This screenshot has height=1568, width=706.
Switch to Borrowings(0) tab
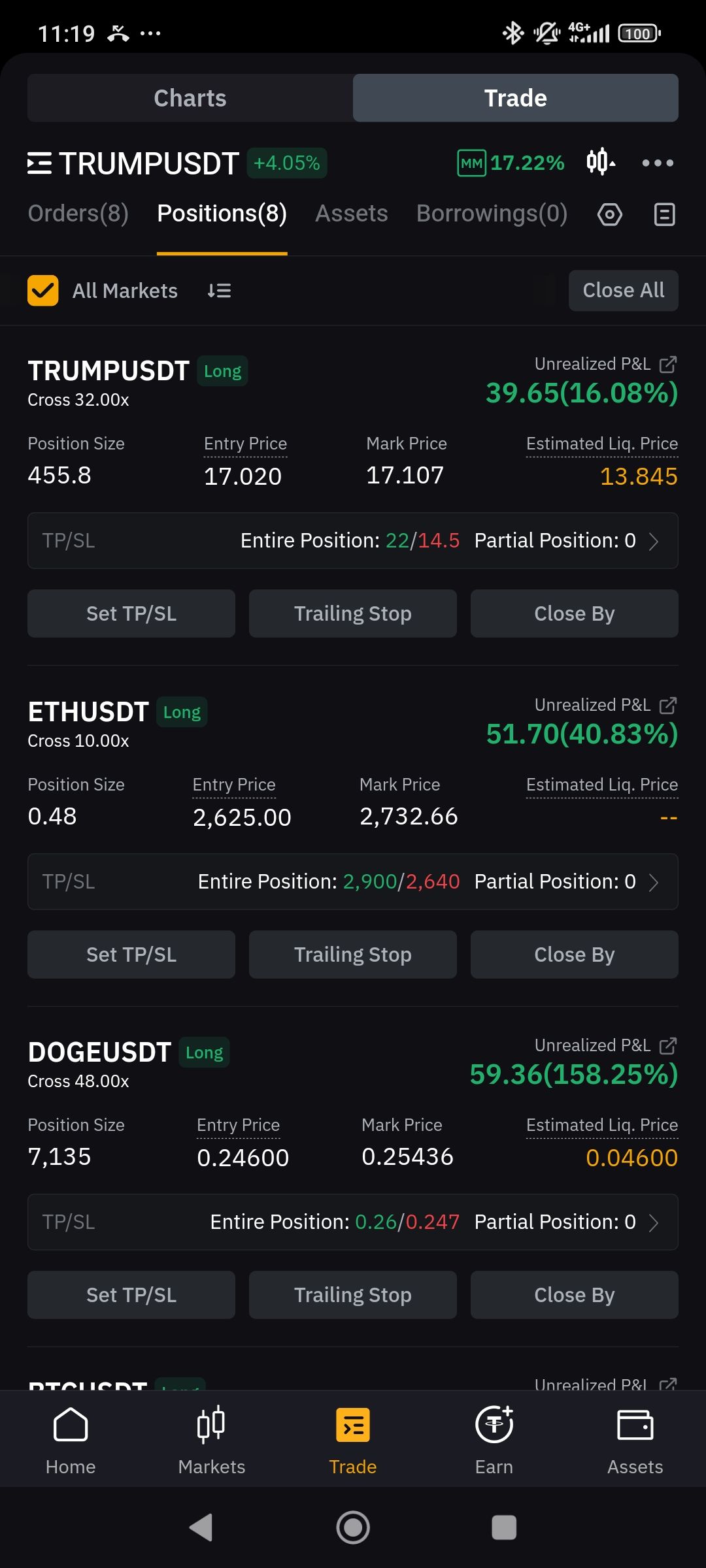492,214
